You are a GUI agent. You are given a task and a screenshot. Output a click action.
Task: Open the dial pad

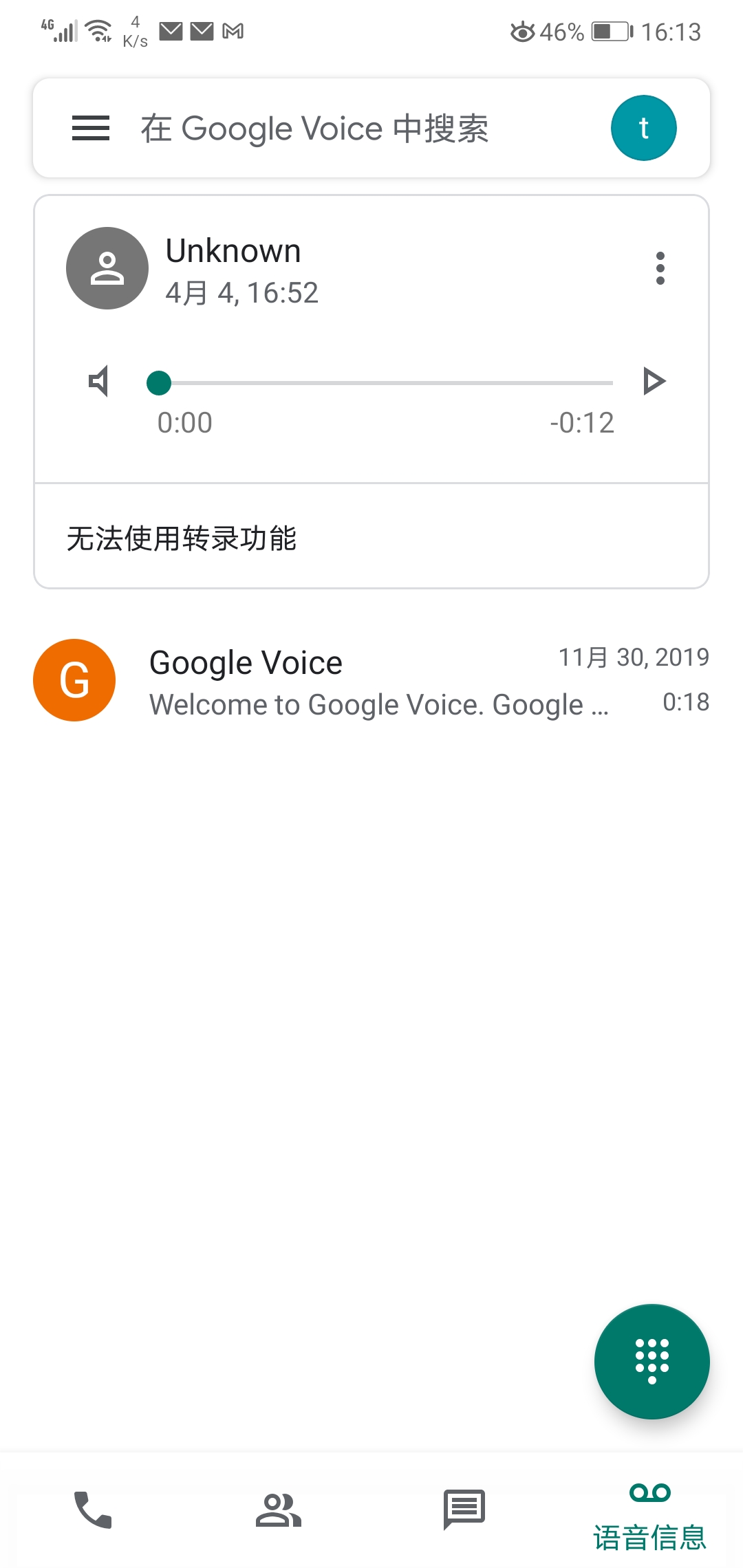click(652, 1361)
